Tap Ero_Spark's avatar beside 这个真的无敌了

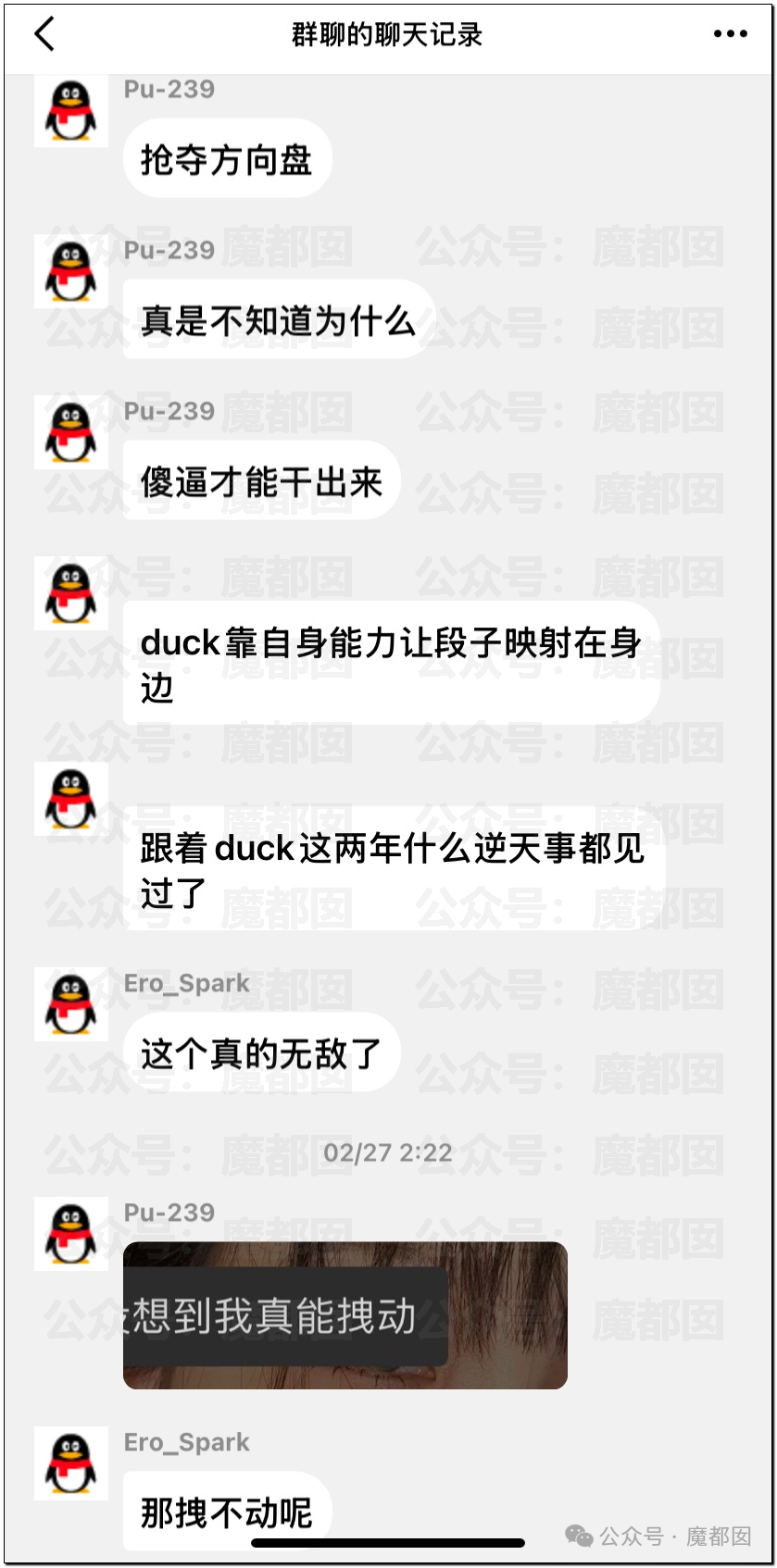(x=71, y=1004)
